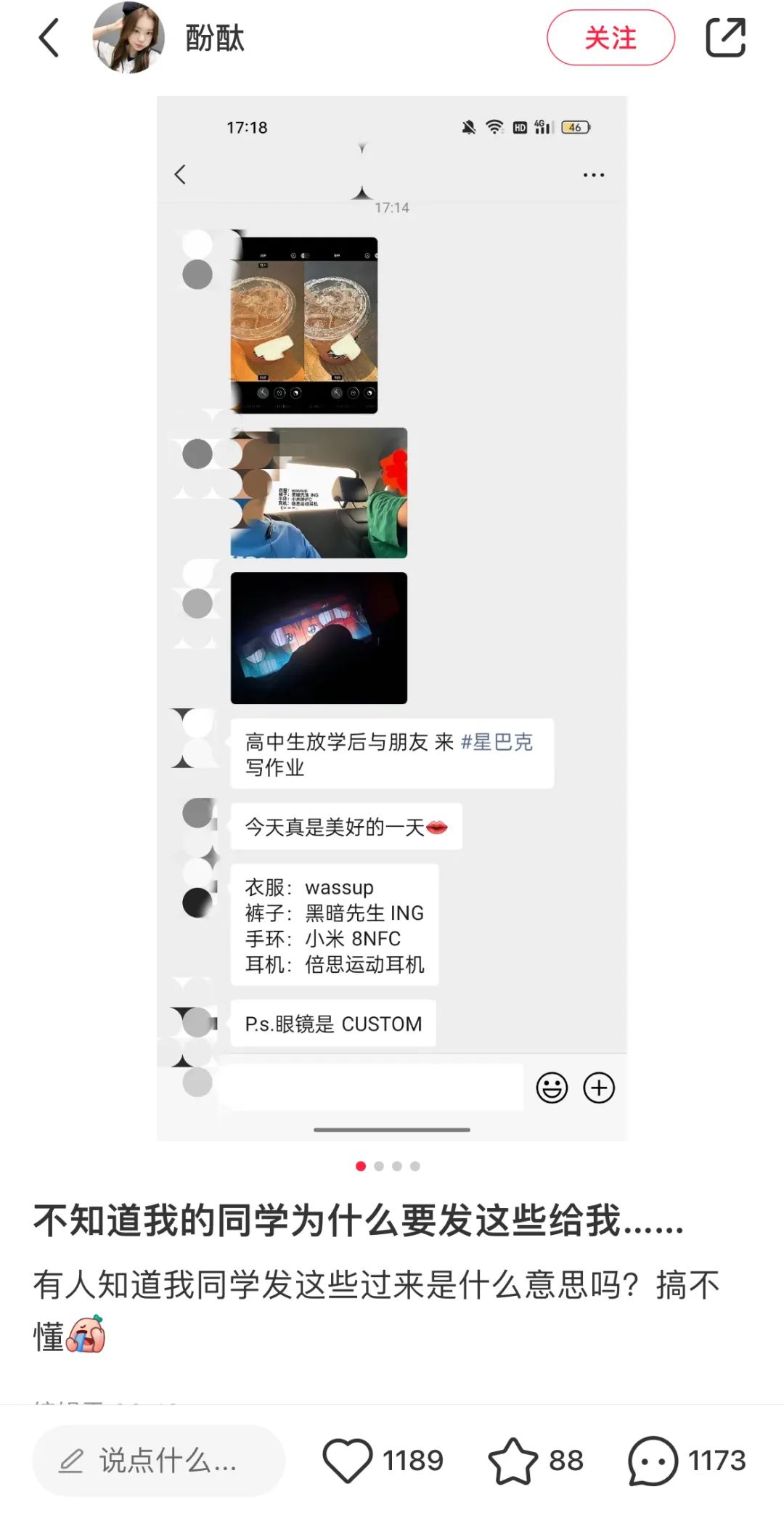Like the post with heart icon

(x=347, y=1460)
